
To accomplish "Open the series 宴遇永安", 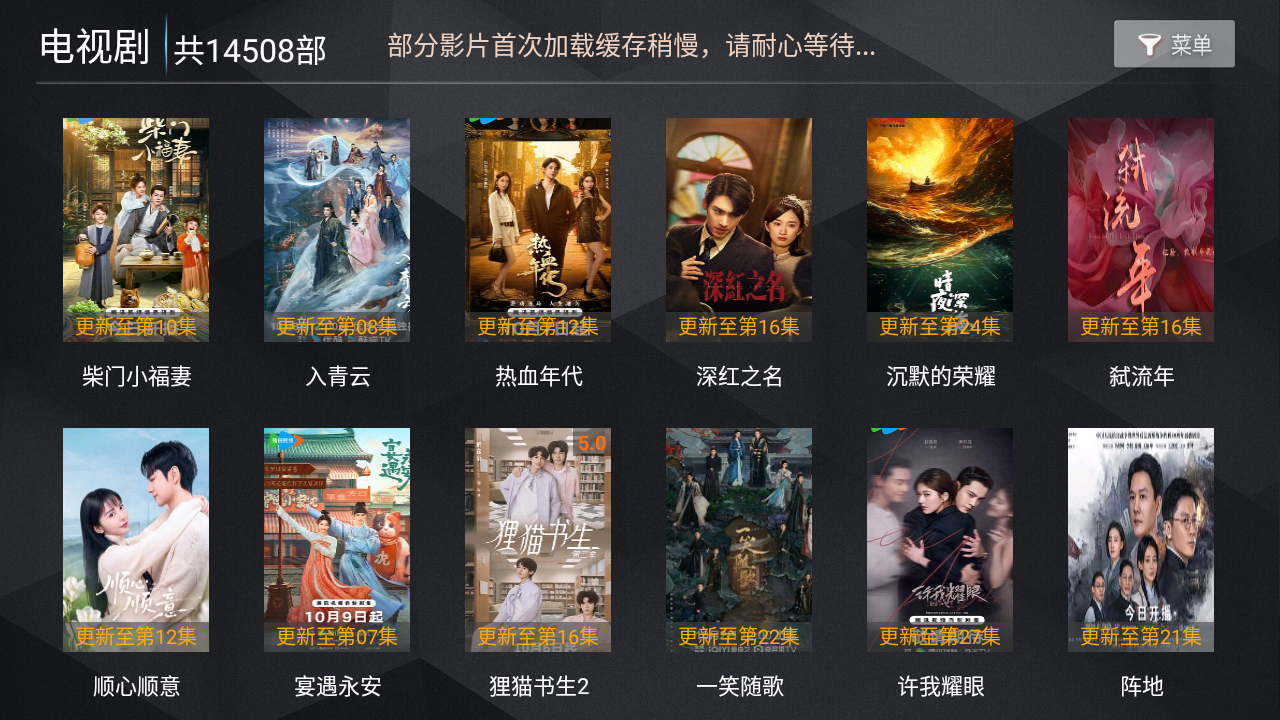I will (337, 540).
